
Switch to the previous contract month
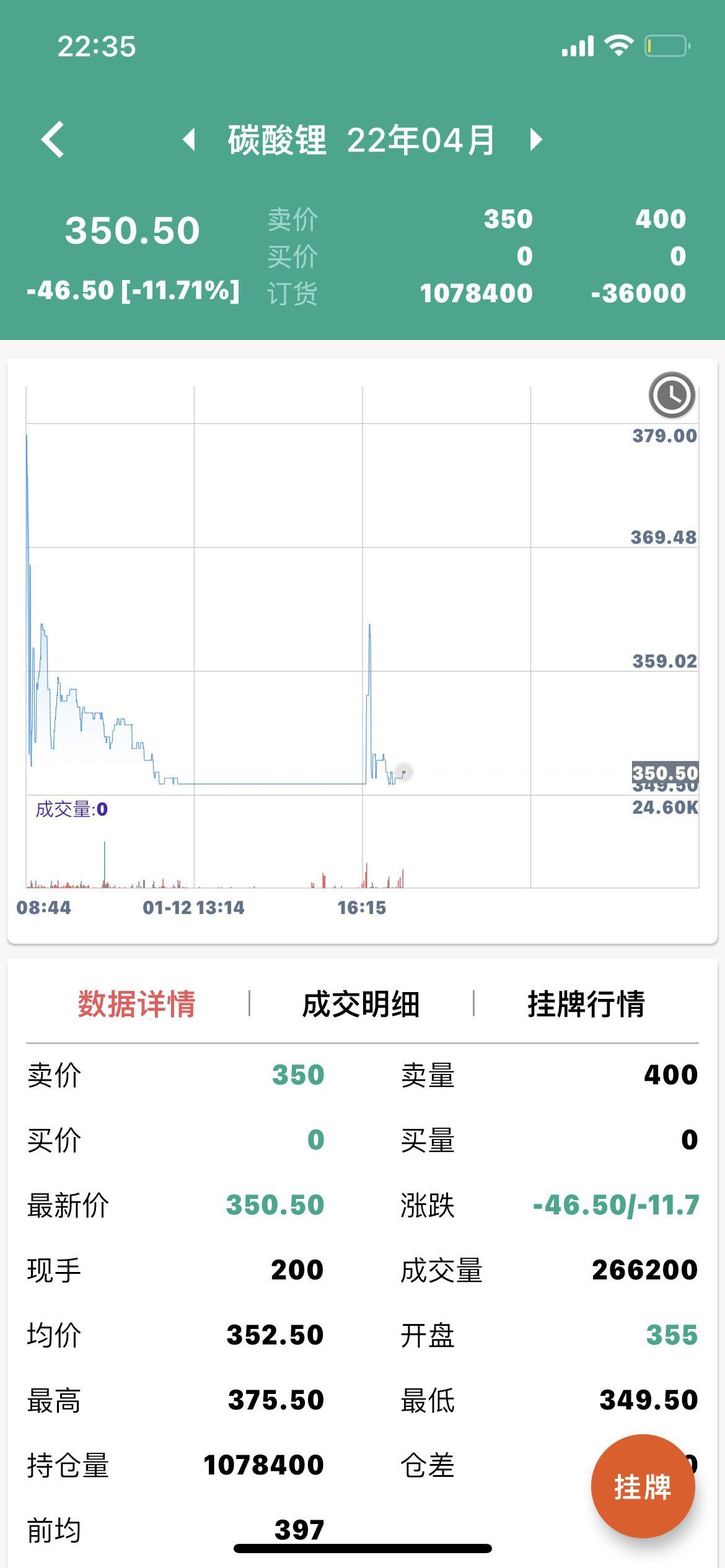tap(190, 139)
